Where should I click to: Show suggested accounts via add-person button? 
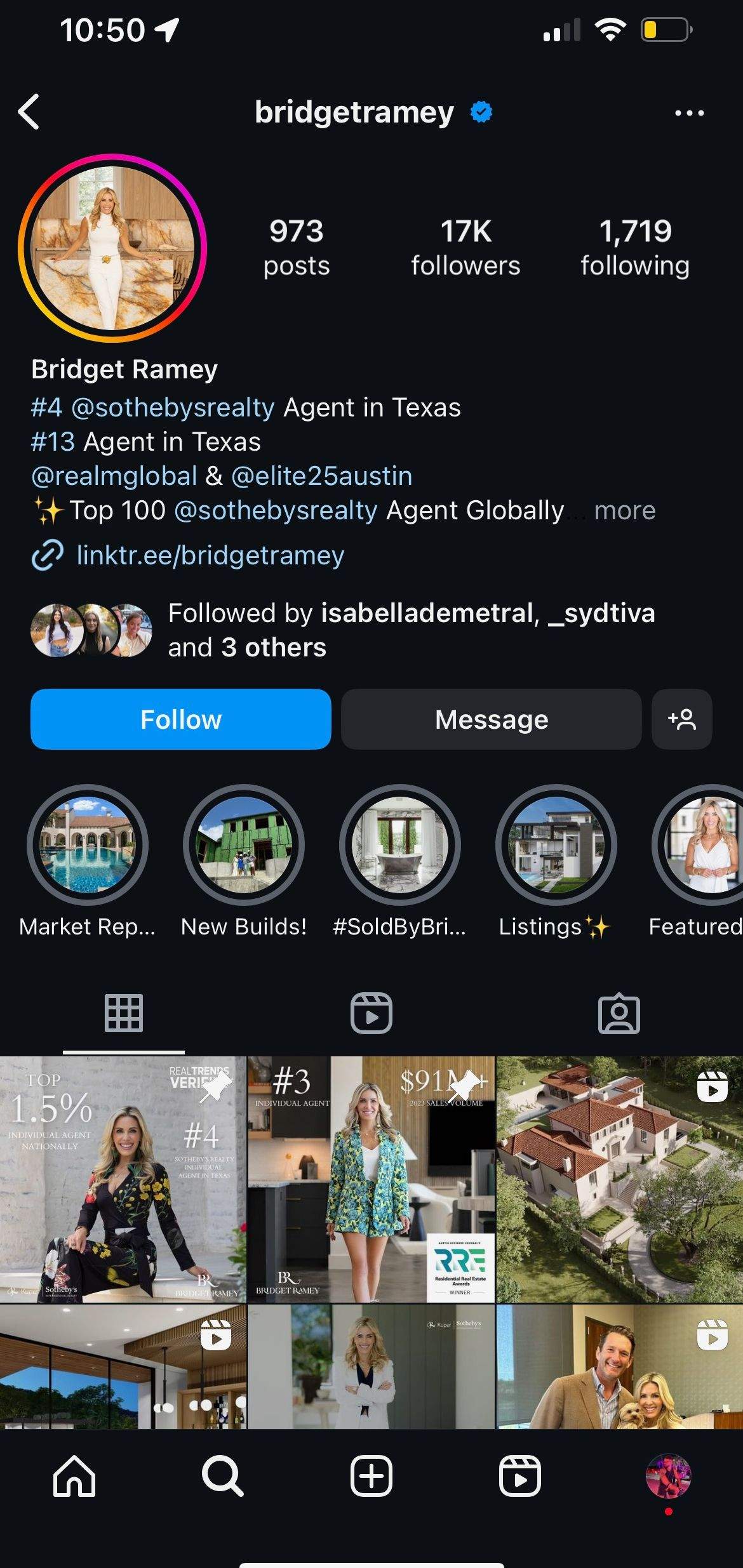pos(681,719)
